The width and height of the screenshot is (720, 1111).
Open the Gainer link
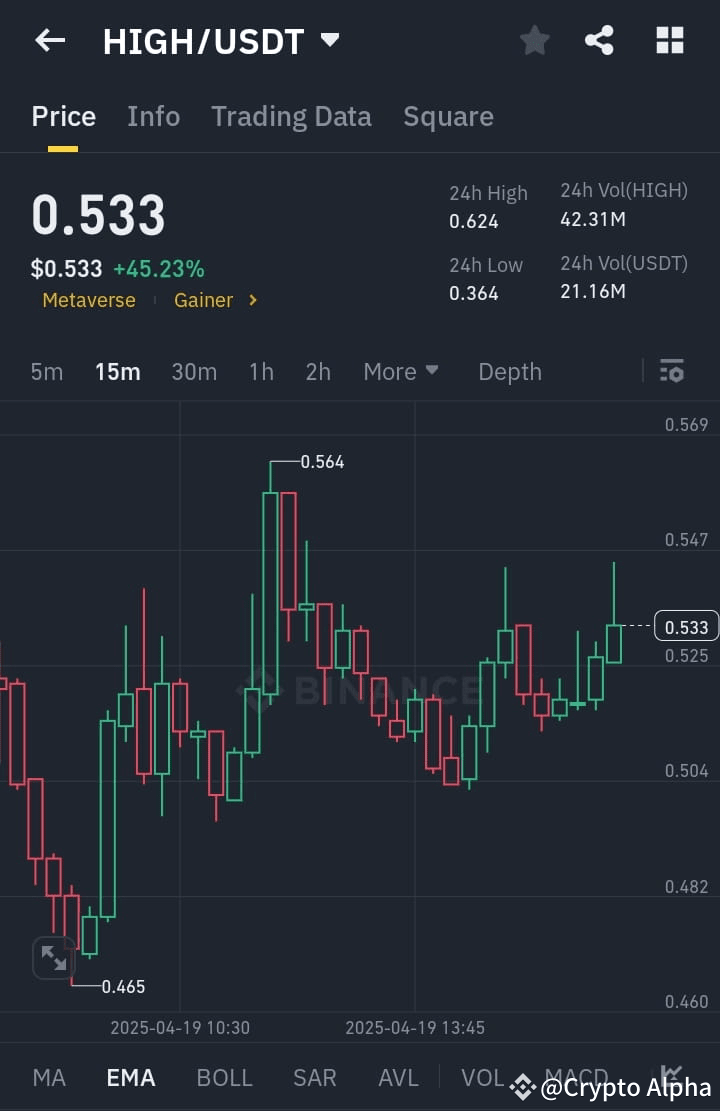pos(203,300)
